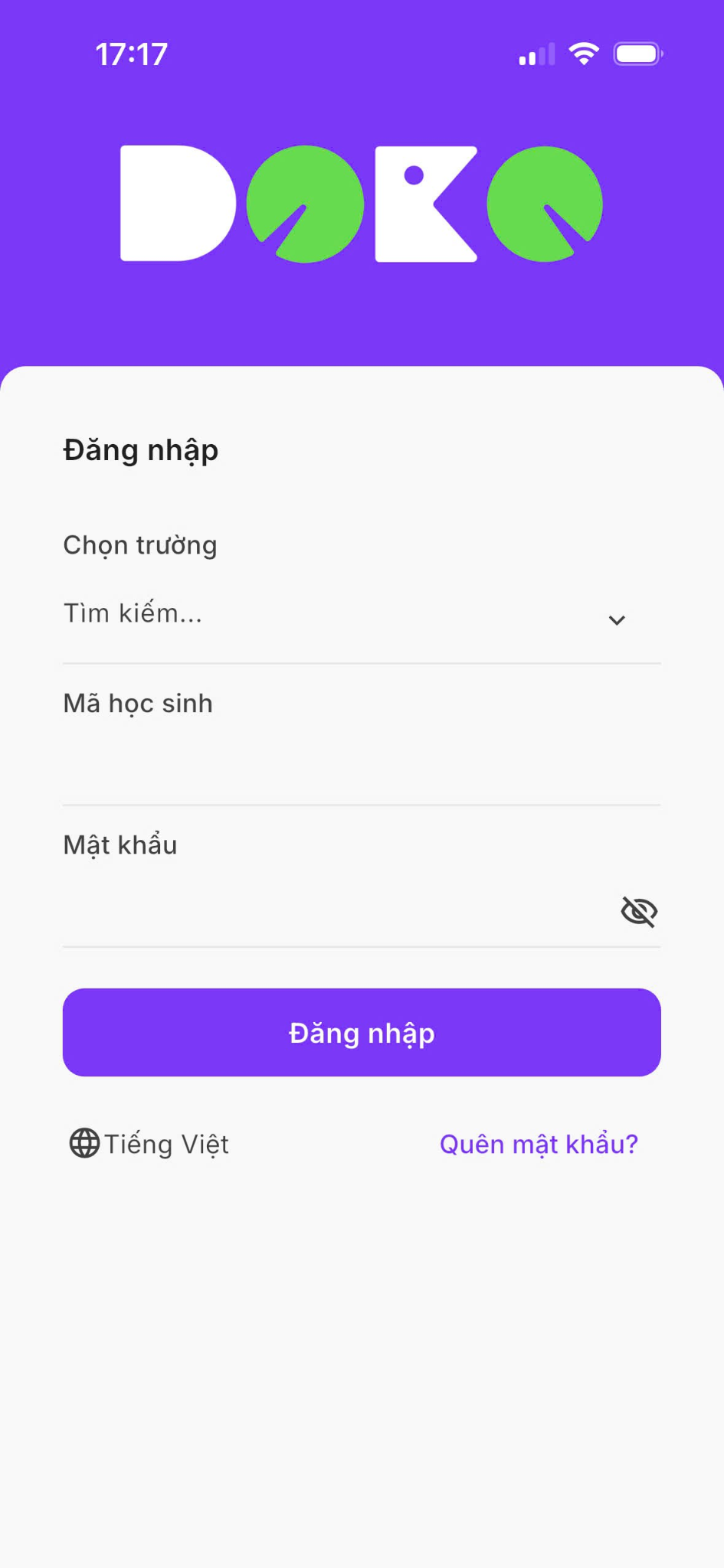
Task: Open the Quên mật khẩu? link
Action: coord(539,1144)
